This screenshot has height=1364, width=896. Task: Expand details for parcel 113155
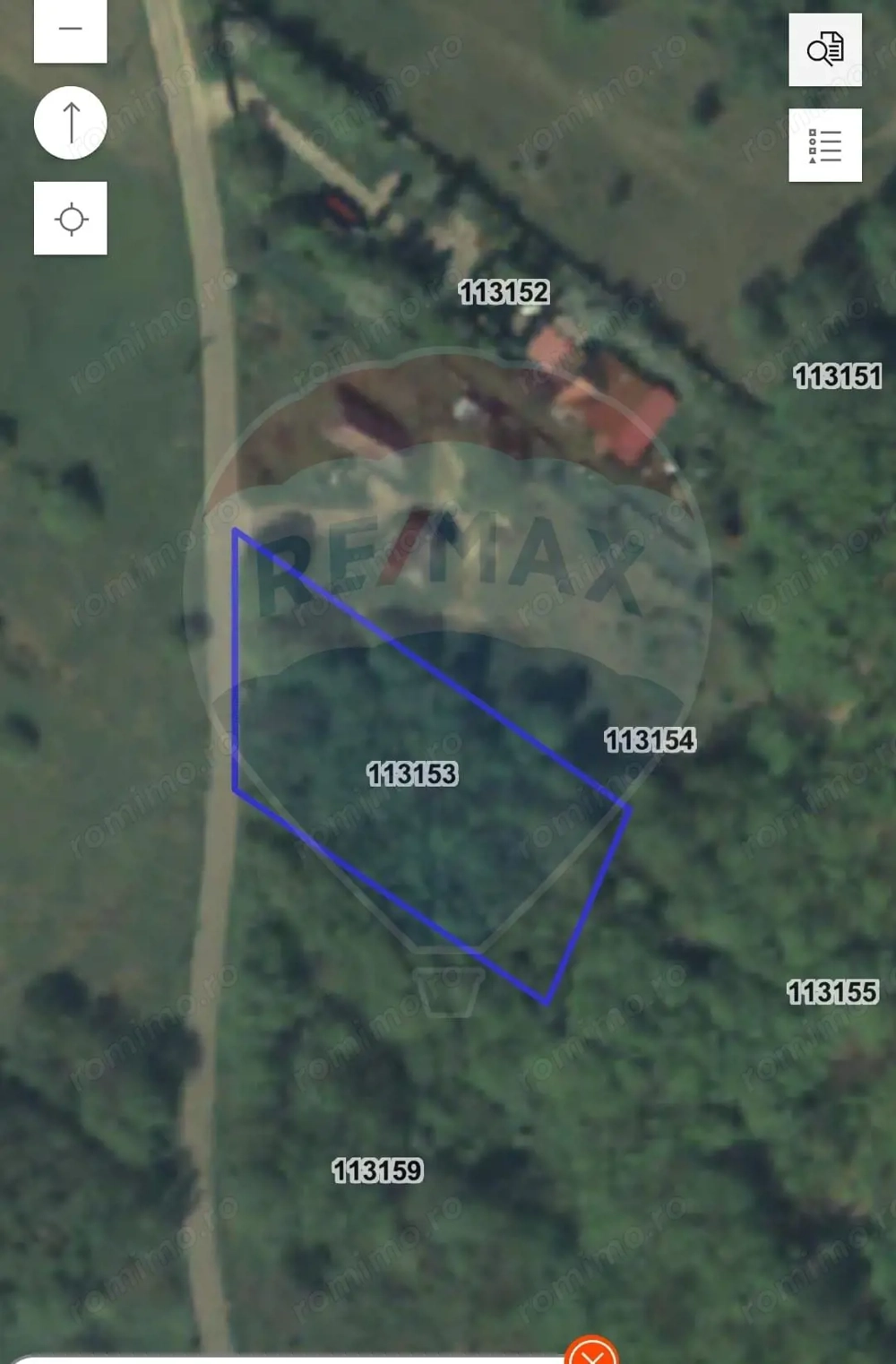(835, 992)
